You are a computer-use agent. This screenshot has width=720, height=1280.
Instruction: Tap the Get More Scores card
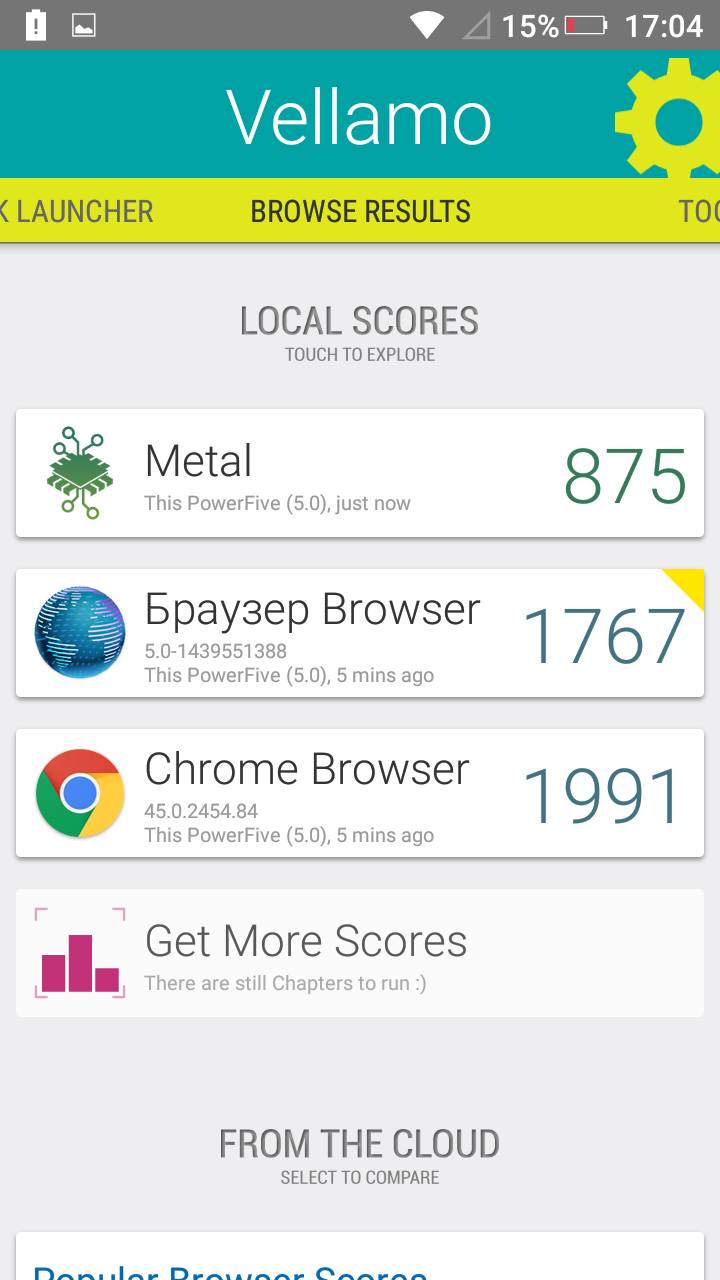tap(360, 953)
